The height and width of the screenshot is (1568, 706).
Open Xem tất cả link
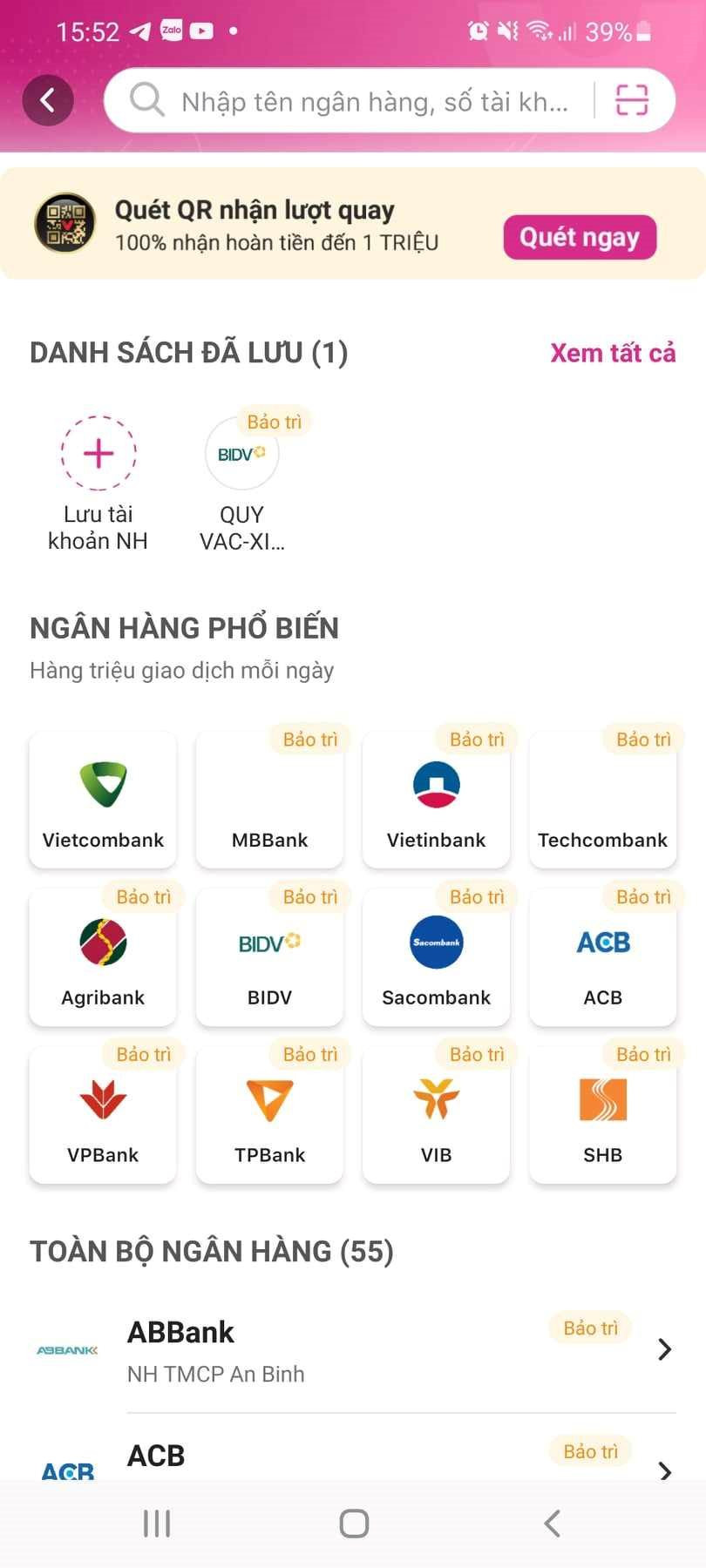click(611, 353)
